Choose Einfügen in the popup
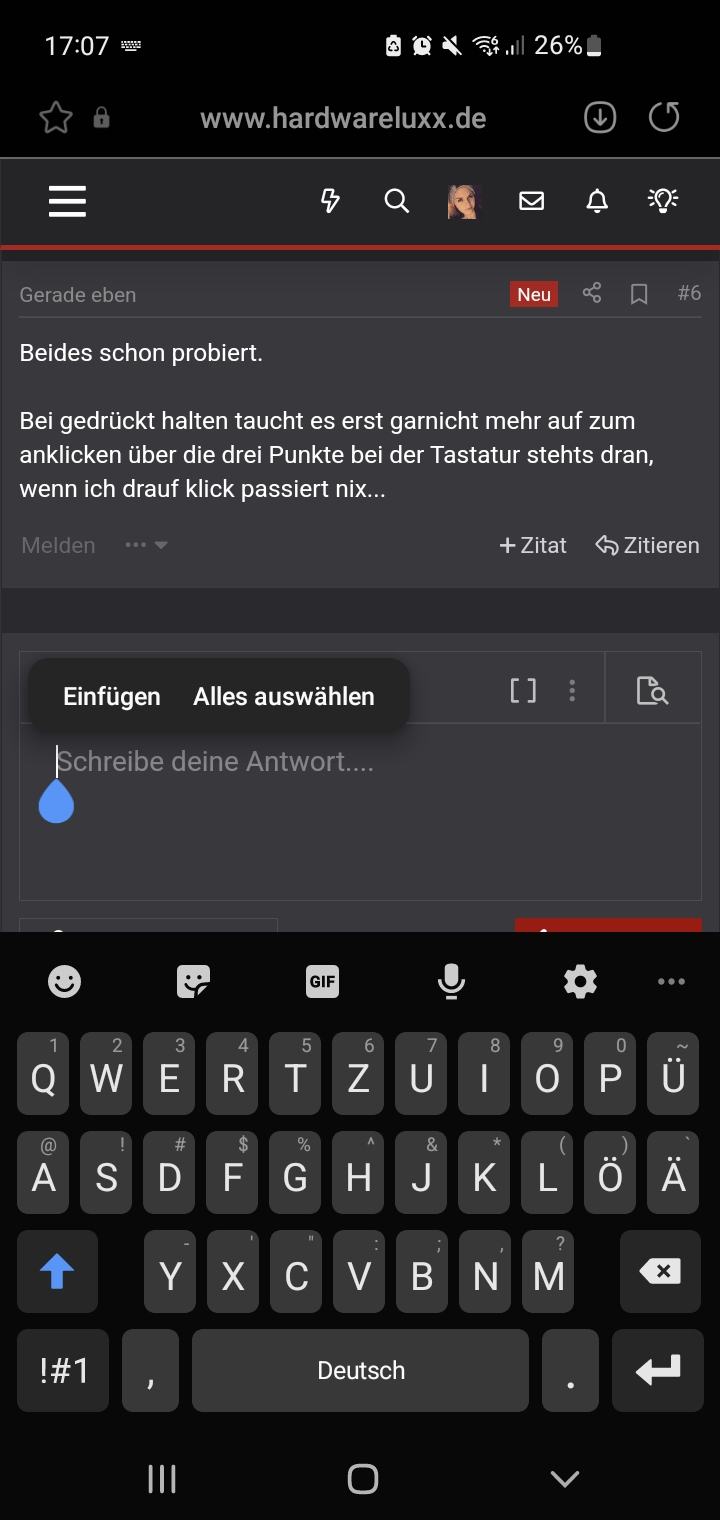 tap(112, 696)
